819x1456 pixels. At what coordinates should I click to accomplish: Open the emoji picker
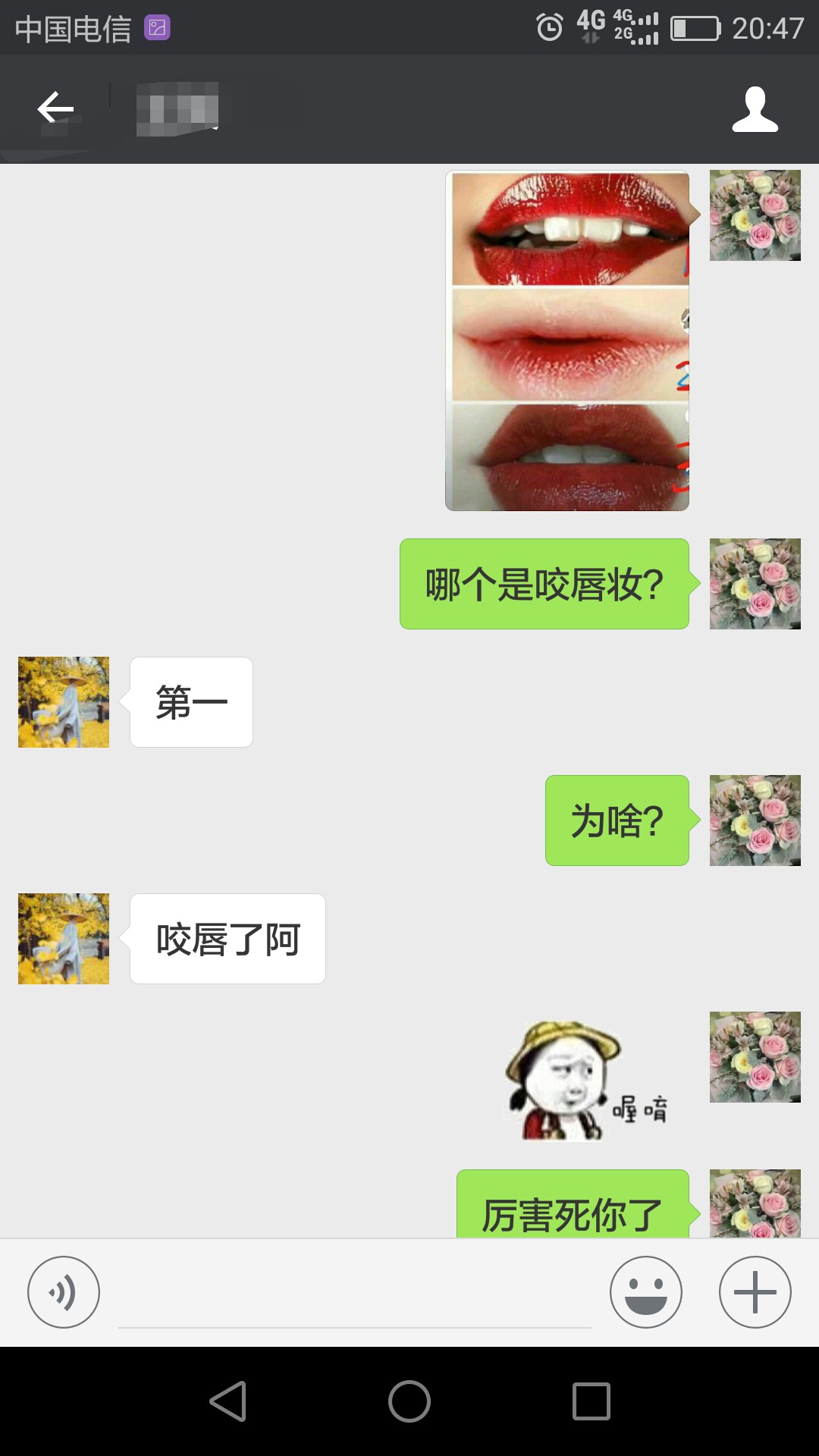pyautogui.click(x=646, y=1292)
